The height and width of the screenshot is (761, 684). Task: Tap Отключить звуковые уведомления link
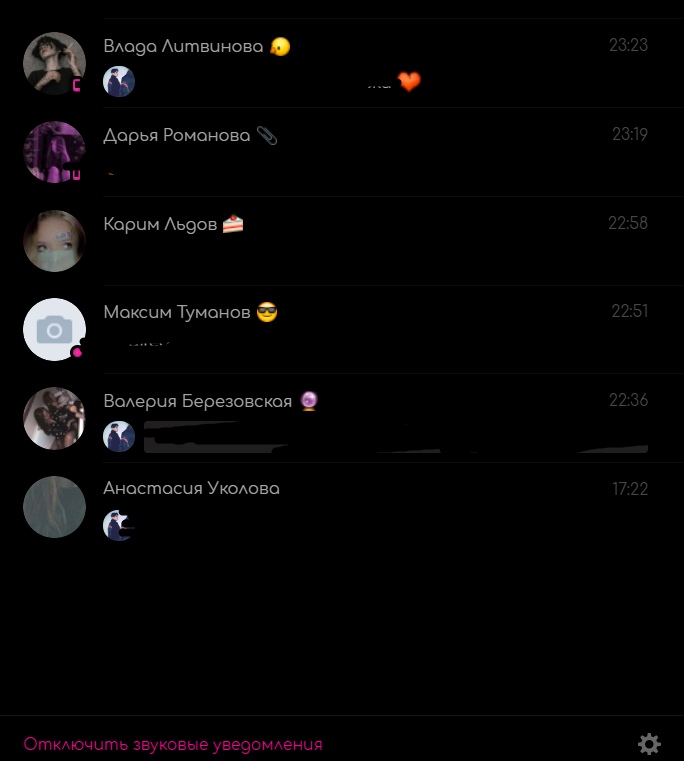coord(173,744)
